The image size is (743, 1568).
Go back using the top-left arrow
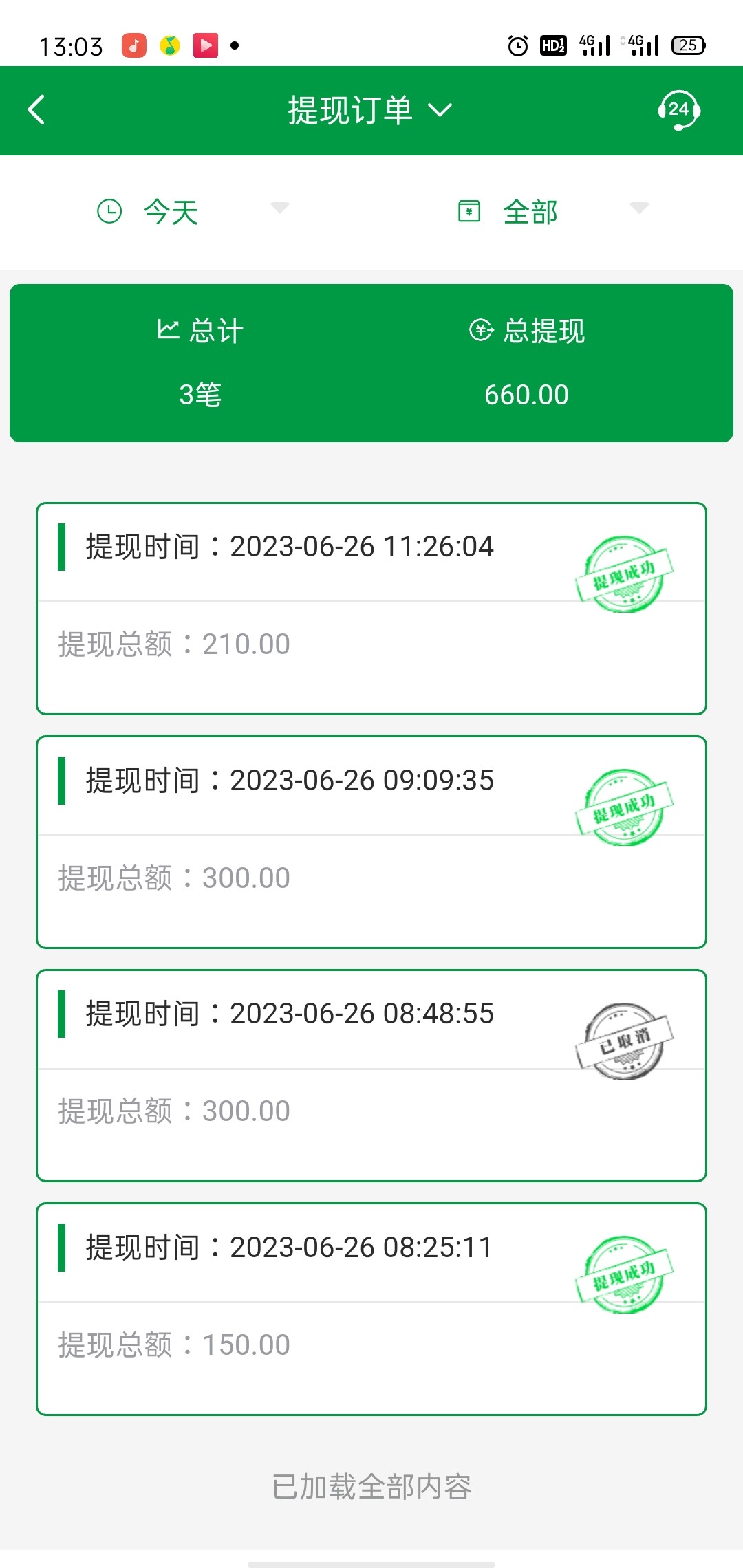point(36,110)
